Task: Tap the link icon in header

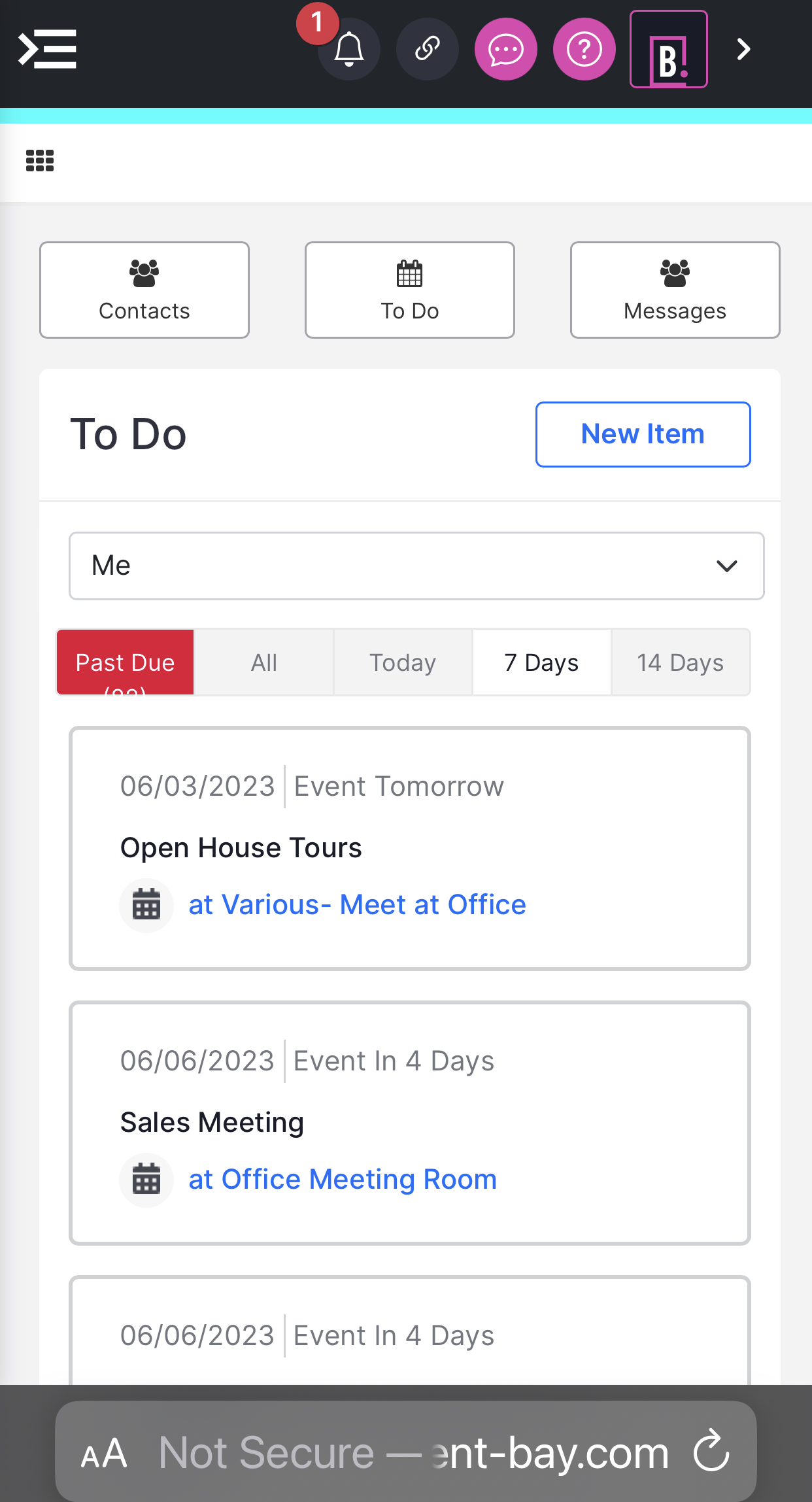Action: coord(427,49)
